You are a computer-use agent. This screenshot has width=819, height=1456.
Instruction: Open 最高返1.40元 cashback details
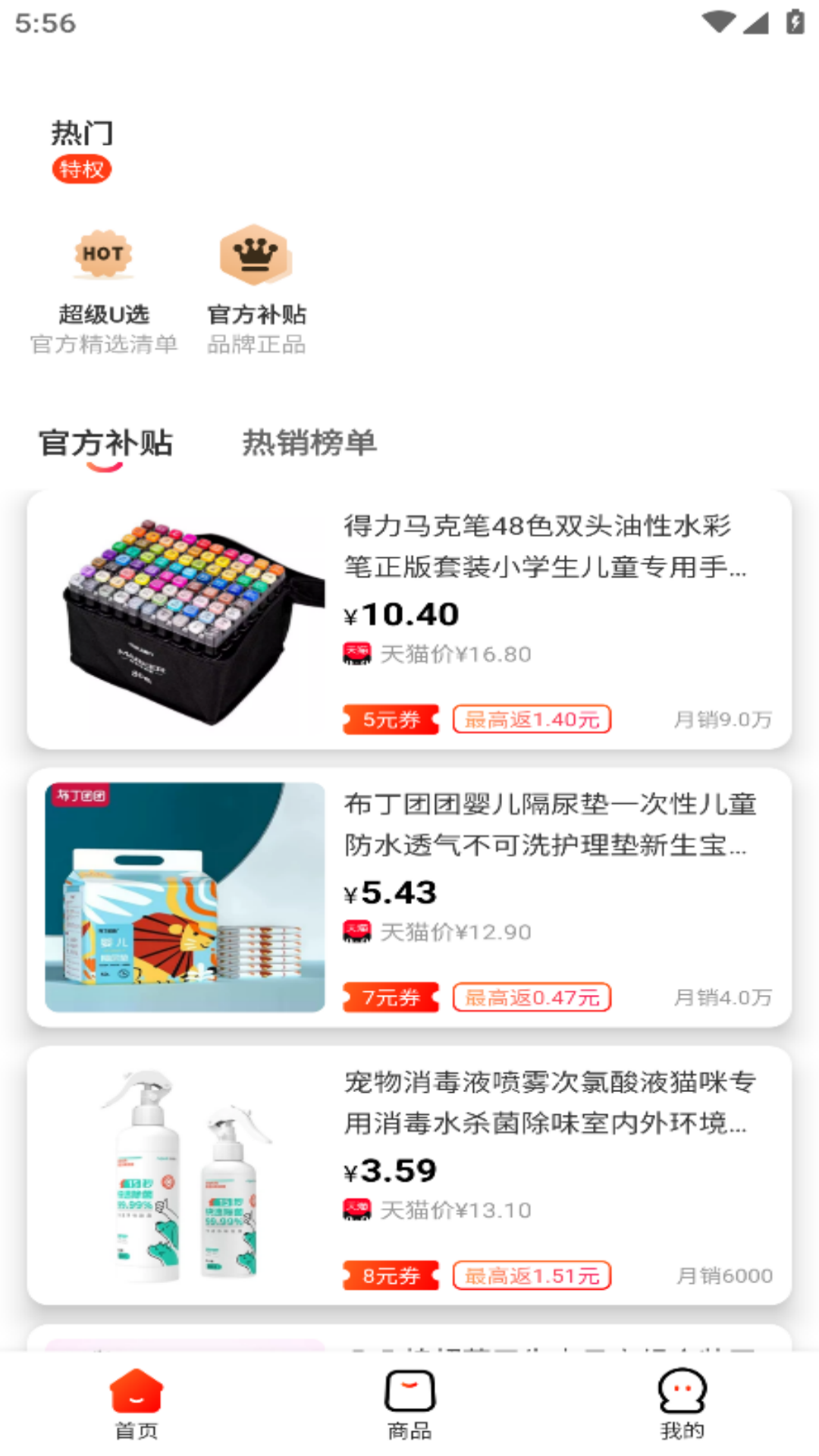pyautogui.click(x=531, y=718)
